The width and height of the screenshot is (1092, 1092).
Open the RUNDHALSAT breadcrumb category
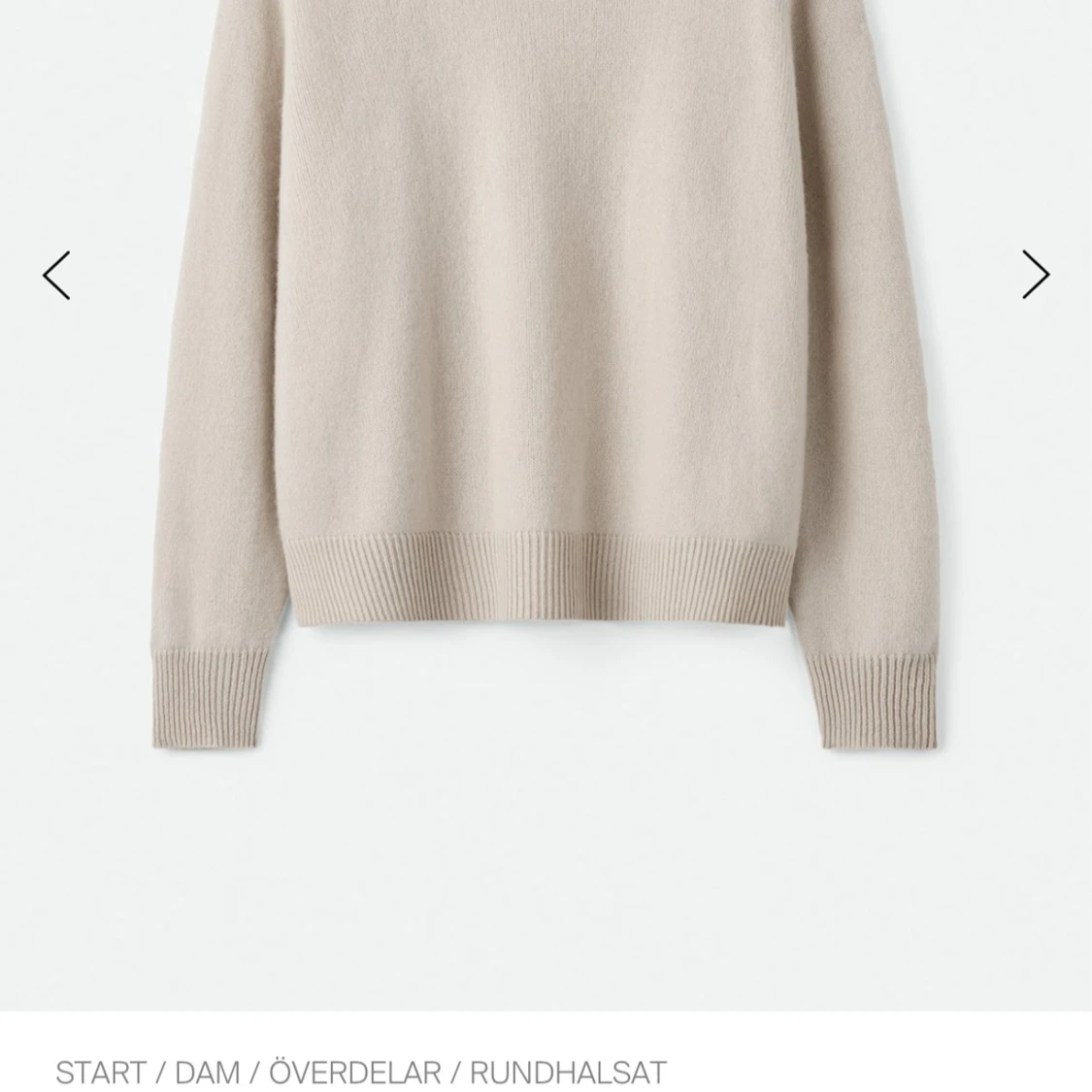(568, 1073)
